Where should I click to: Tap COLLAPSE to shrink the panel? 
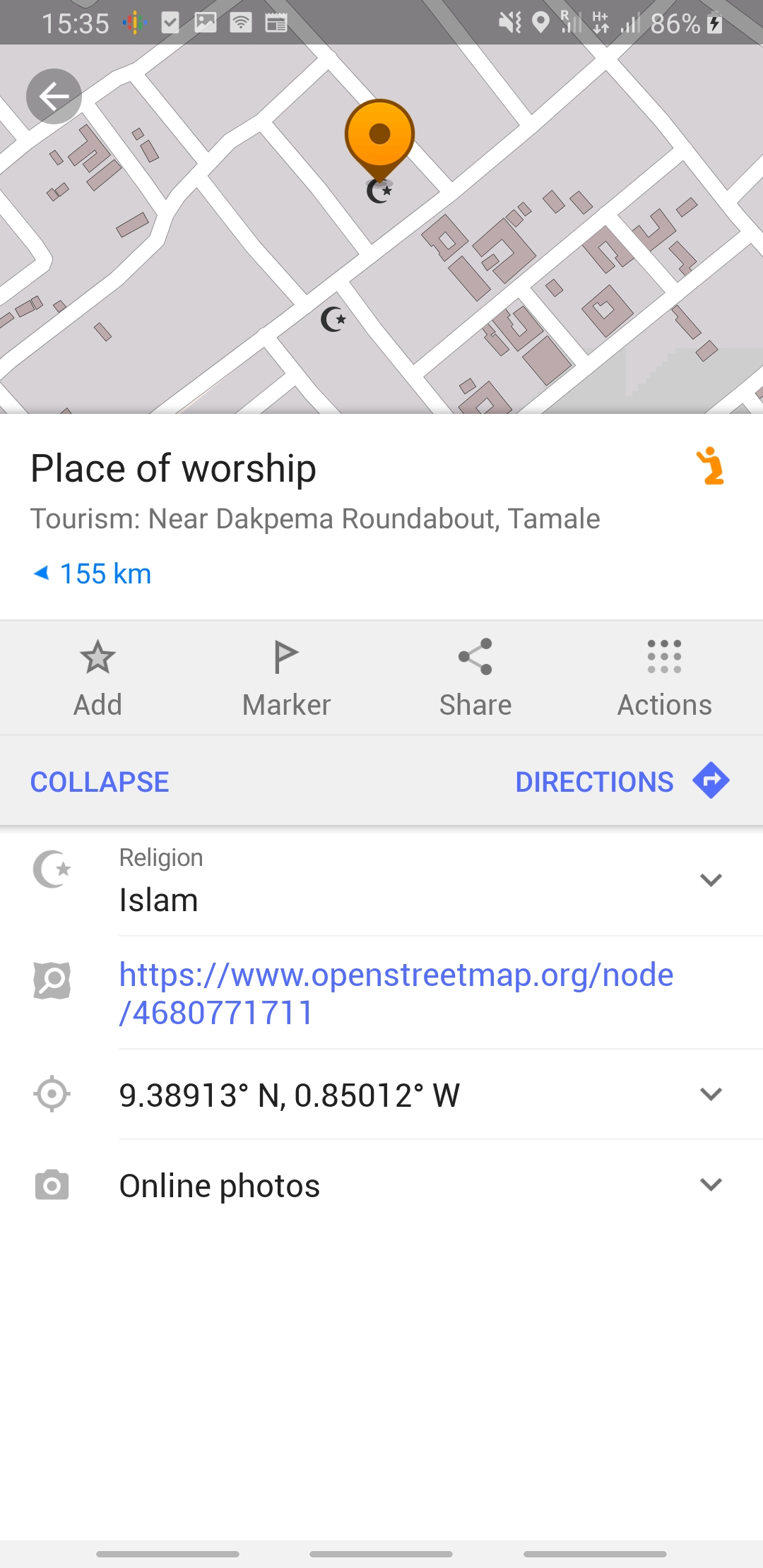click(x=99, y=781)
